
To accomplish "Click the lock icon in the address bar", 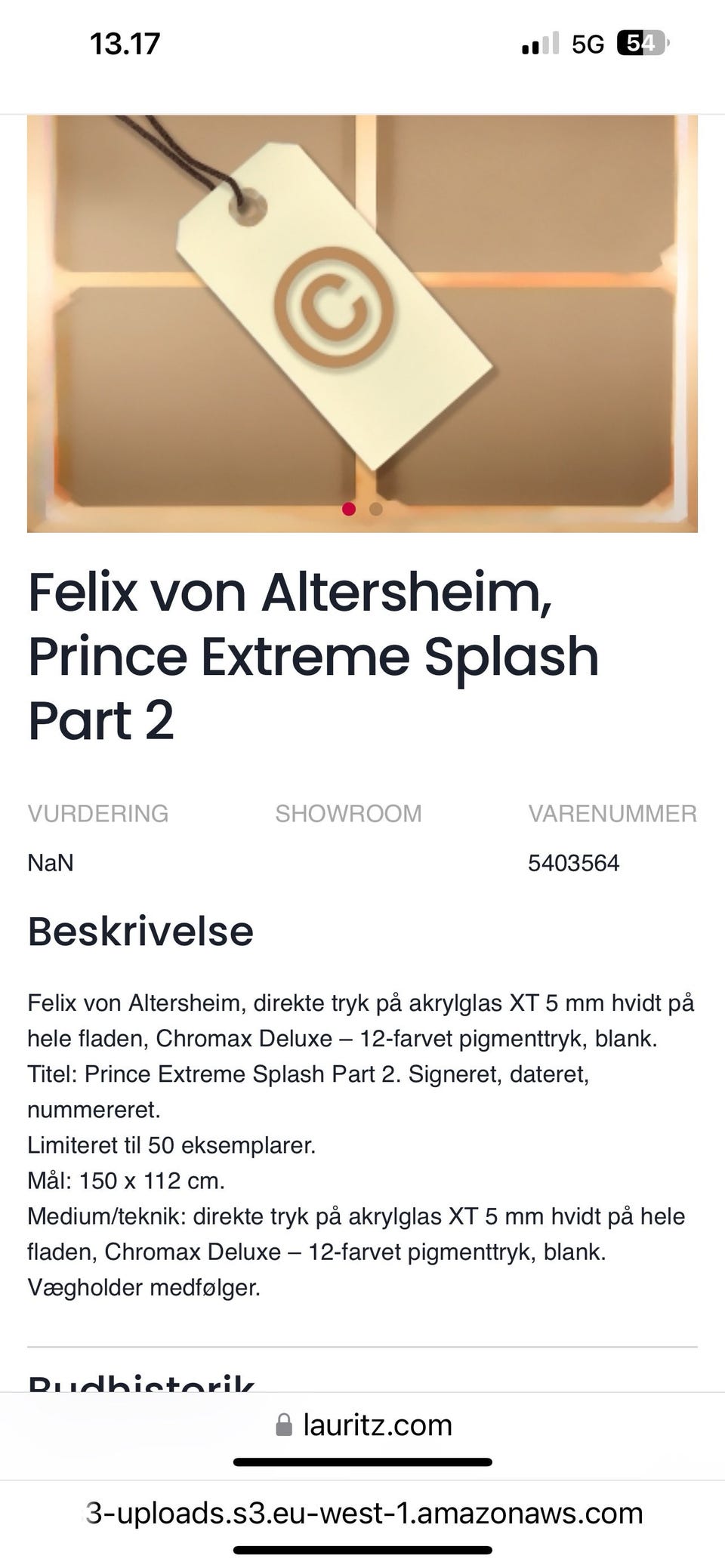I will click(x=283, y=1424).
